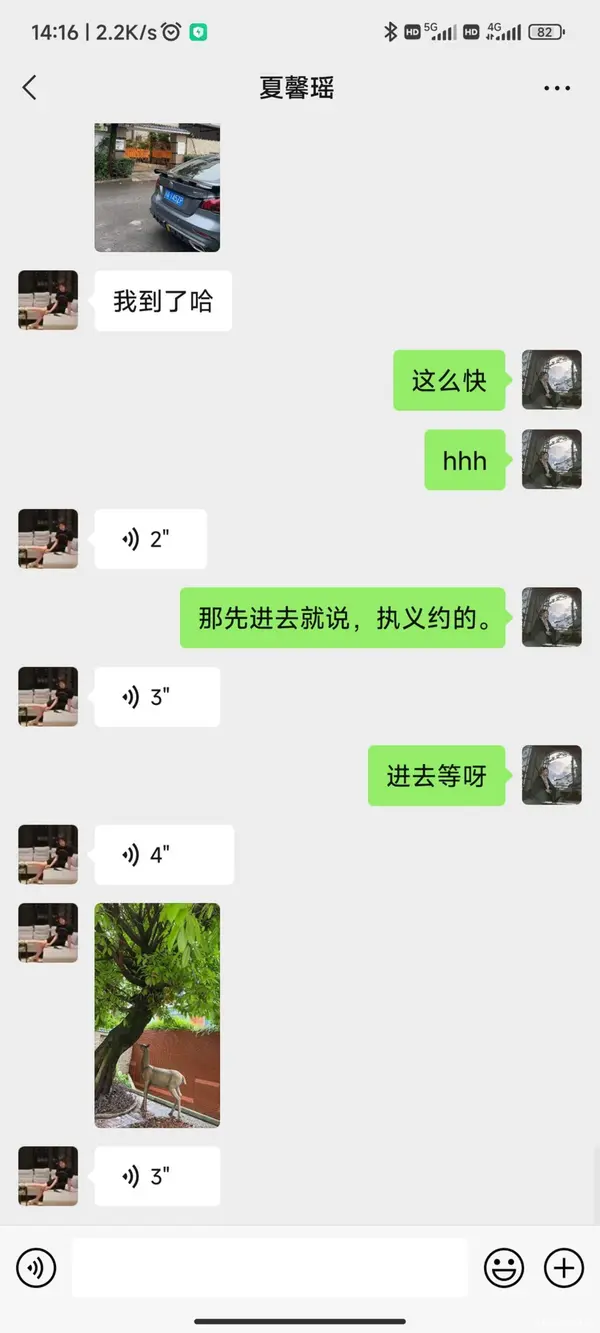Screen dimensions: 600x1333
Task: Open 夏馨瑶's profile from the 我到了哈 avatar
Action: (48, 300)
